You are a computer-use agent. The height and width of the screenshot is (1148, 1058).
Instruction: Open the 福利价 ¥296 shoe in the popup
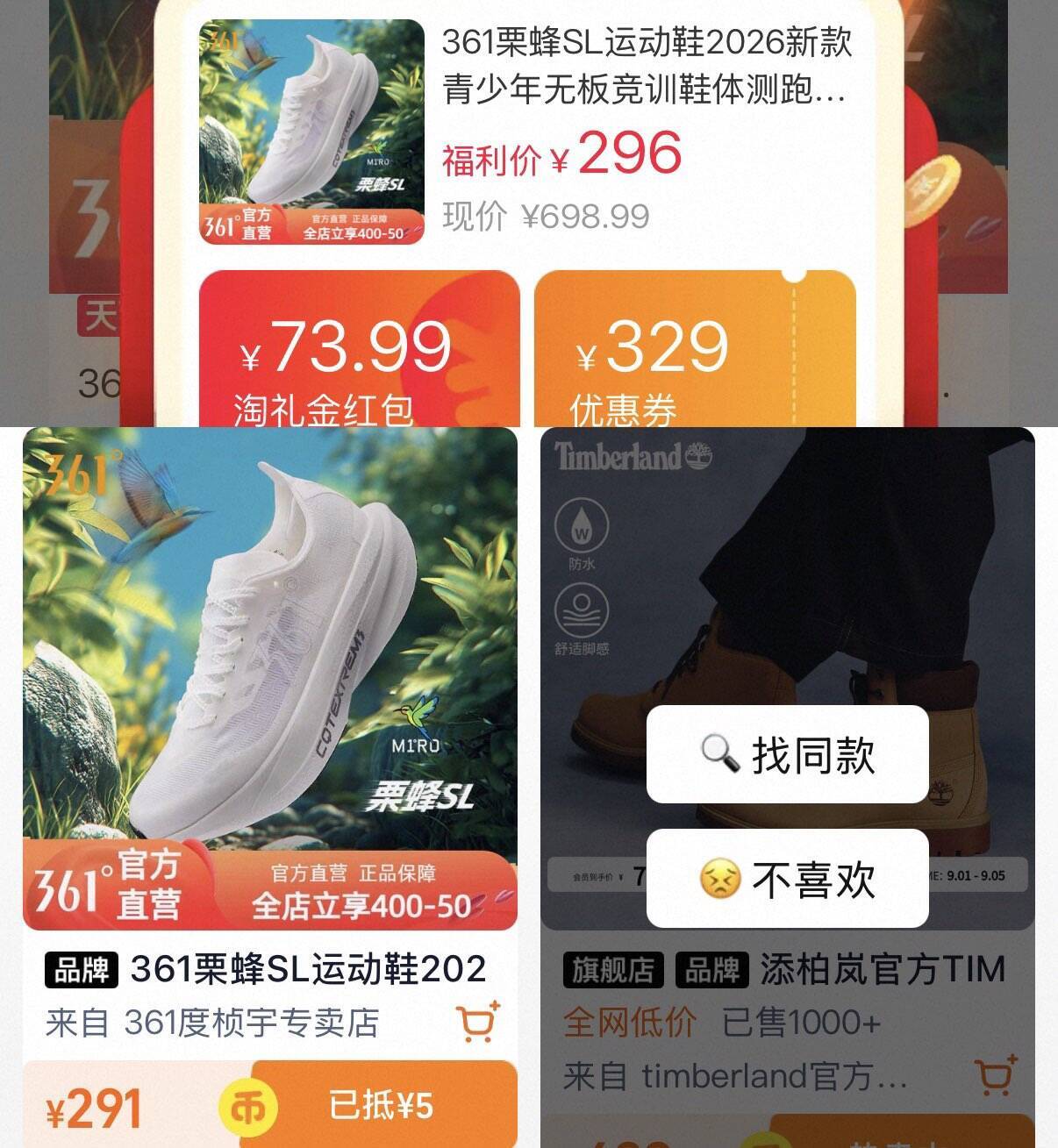pyautogui.click(x=526, y=132)
